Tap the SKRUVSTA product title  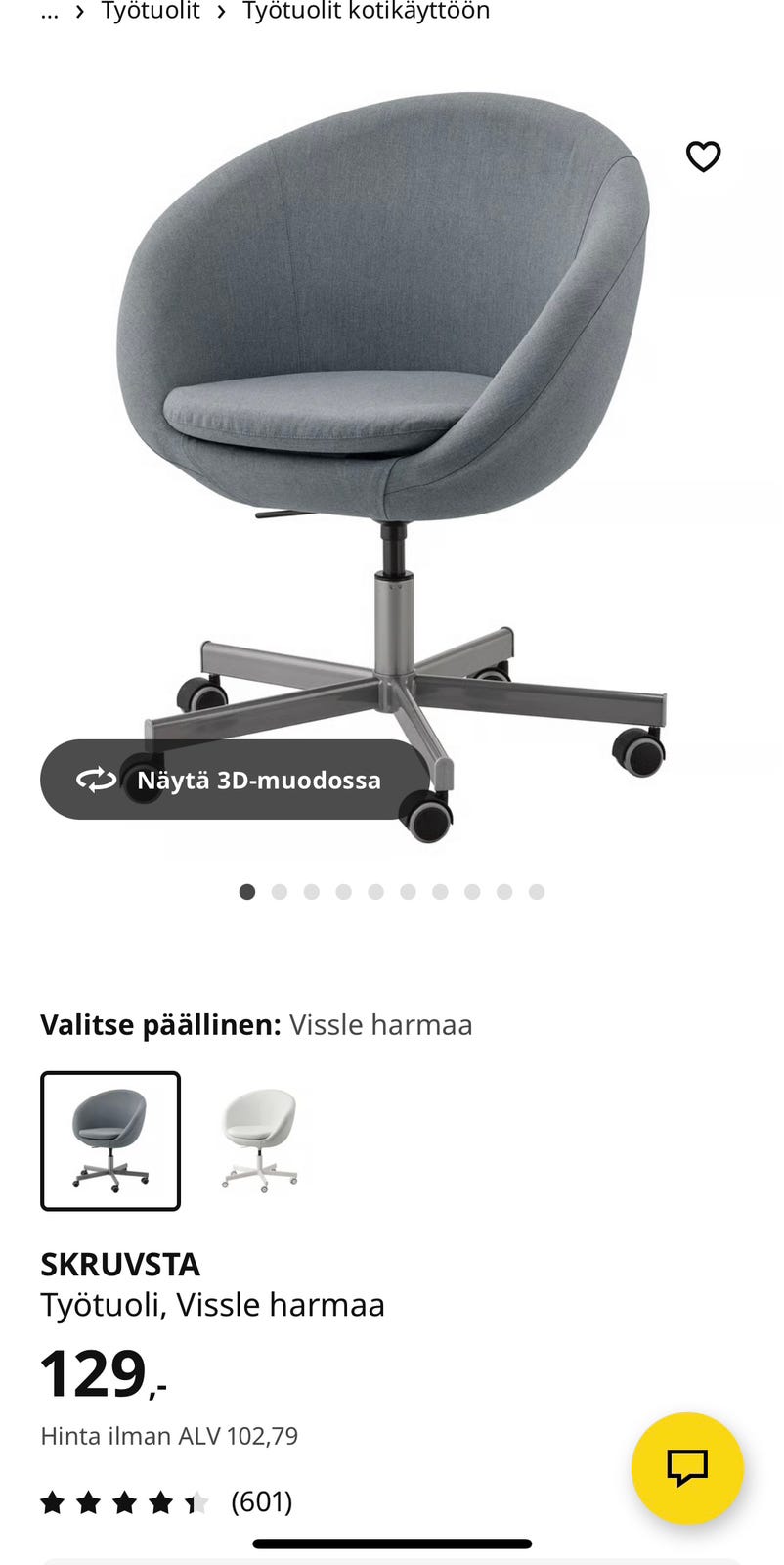coord(119,1264)
